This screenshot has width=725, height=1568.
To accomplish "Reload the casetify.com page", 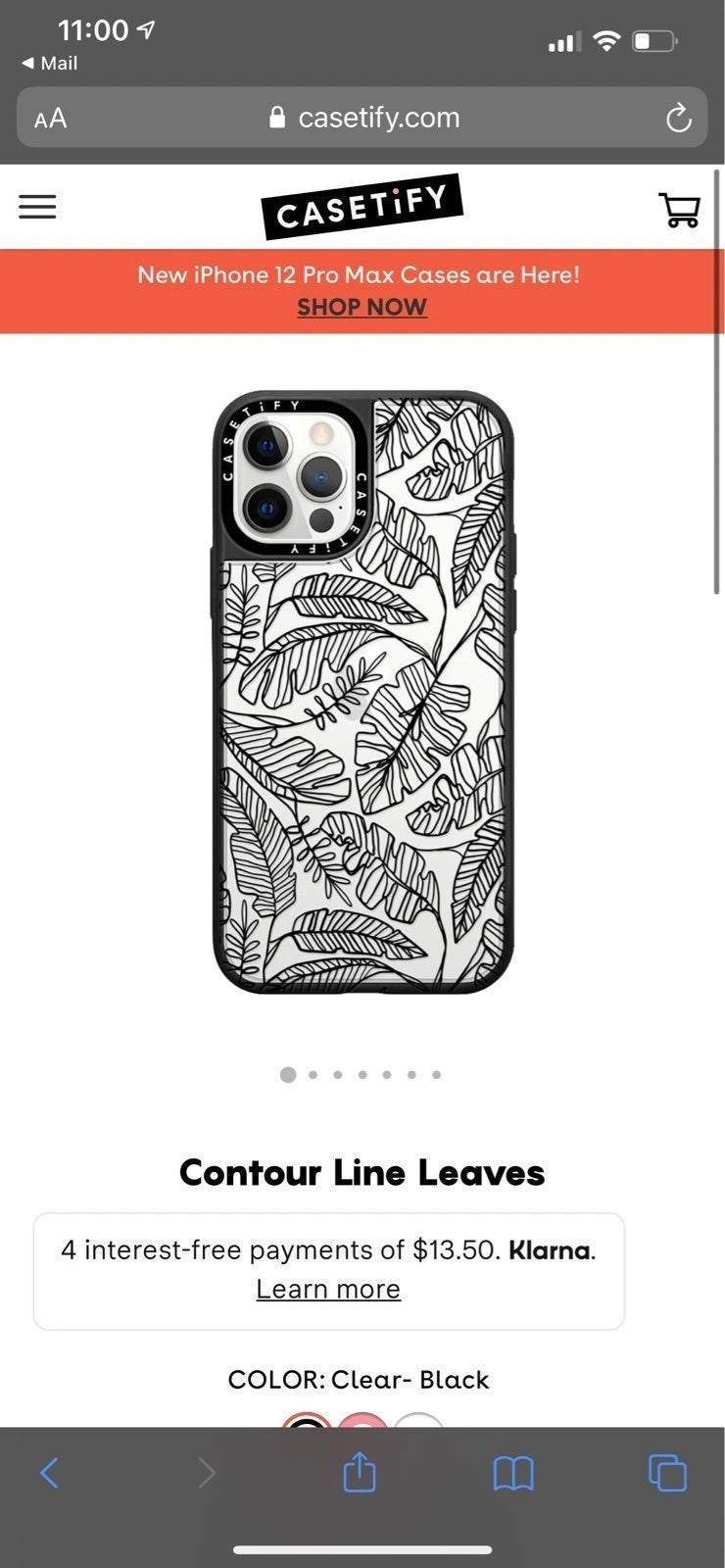I will 678,119.
